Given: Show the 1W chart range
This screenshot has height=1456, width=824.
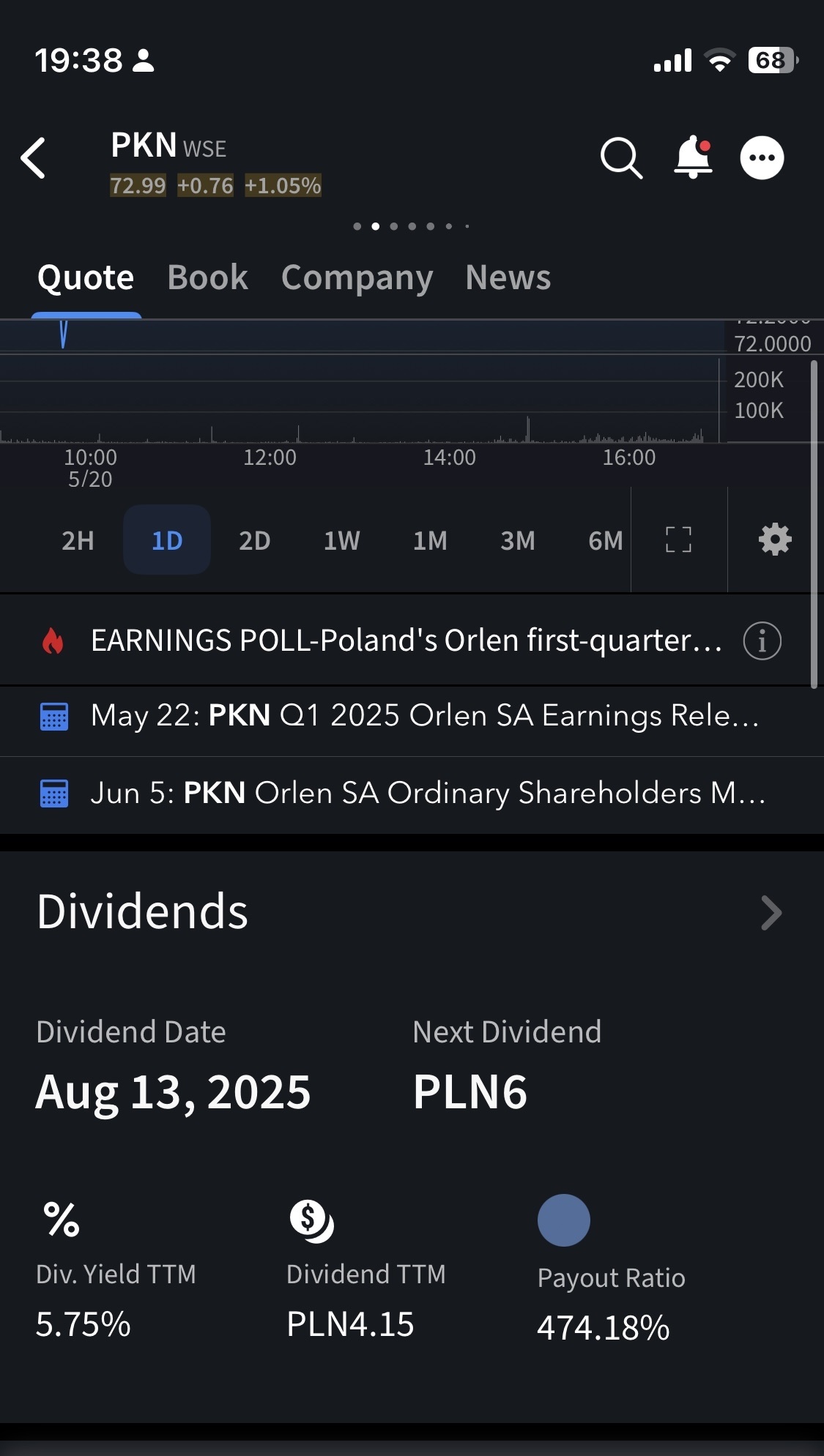Looking at the screenshot, I should click(x=342, y=540).
